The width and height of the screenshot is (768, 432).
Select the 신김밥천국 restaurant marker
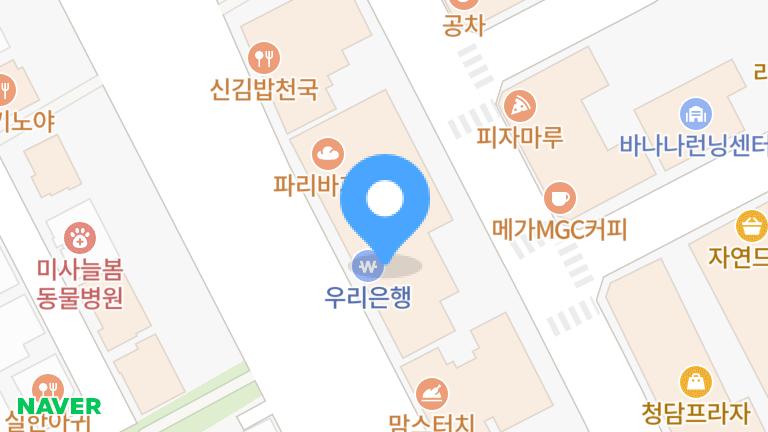click(264, 57)
